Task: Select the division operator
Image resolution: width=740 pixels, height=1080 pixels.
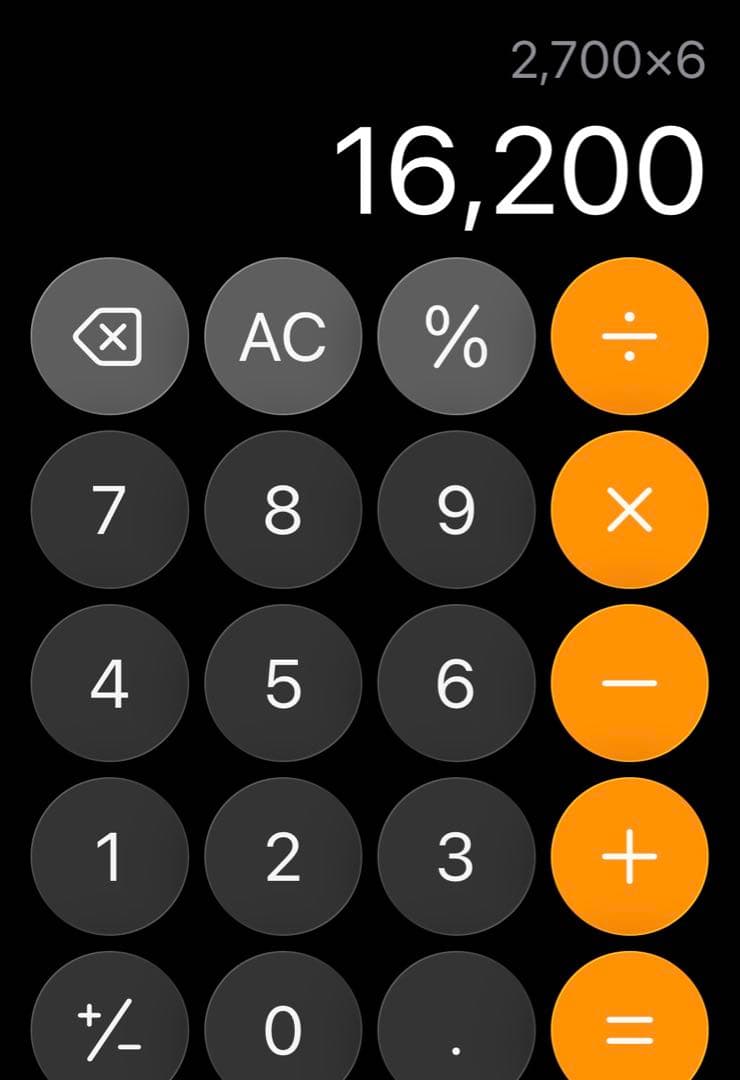Action: (629, 336)
